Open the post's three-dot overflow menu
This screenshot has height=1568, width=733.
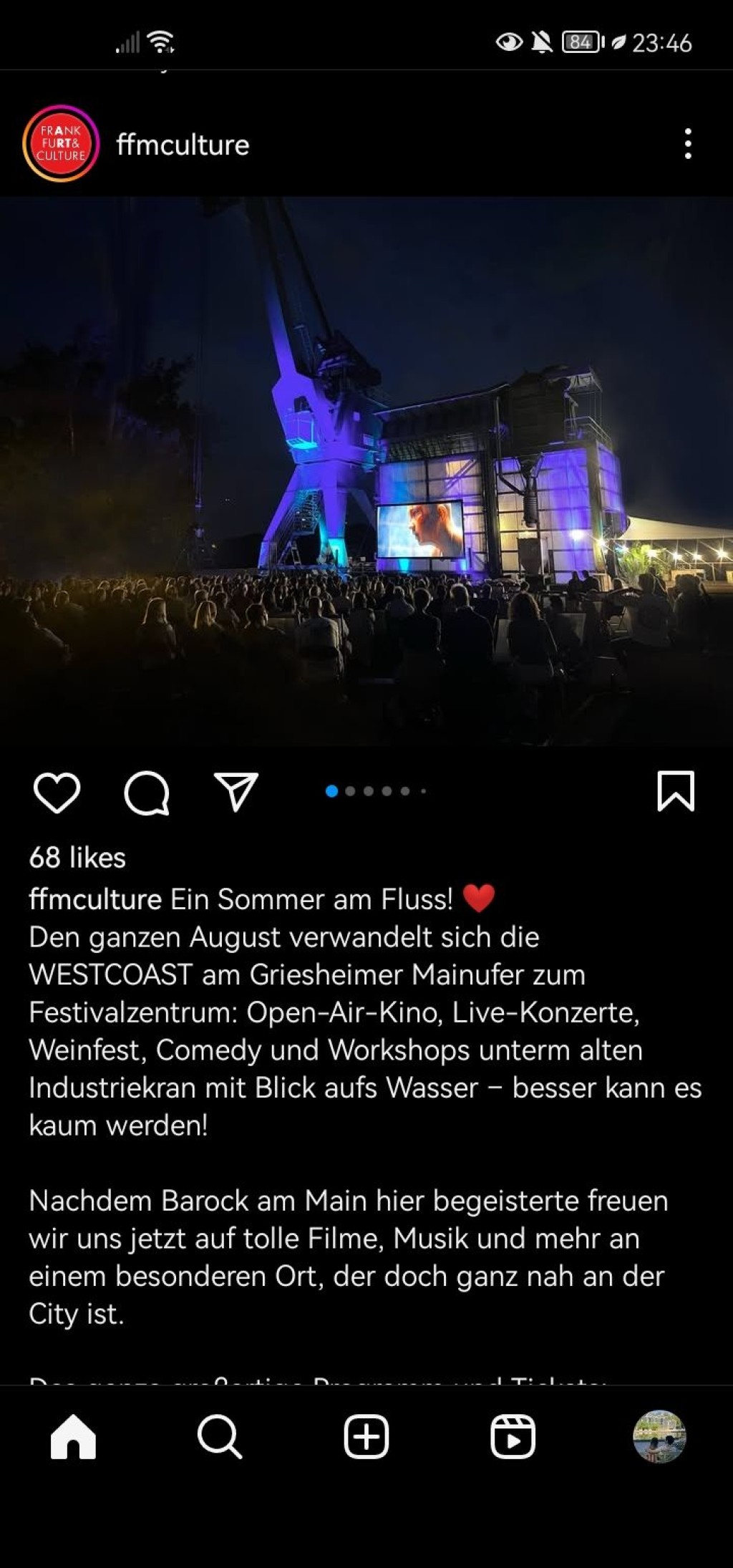tap(687, 144)
